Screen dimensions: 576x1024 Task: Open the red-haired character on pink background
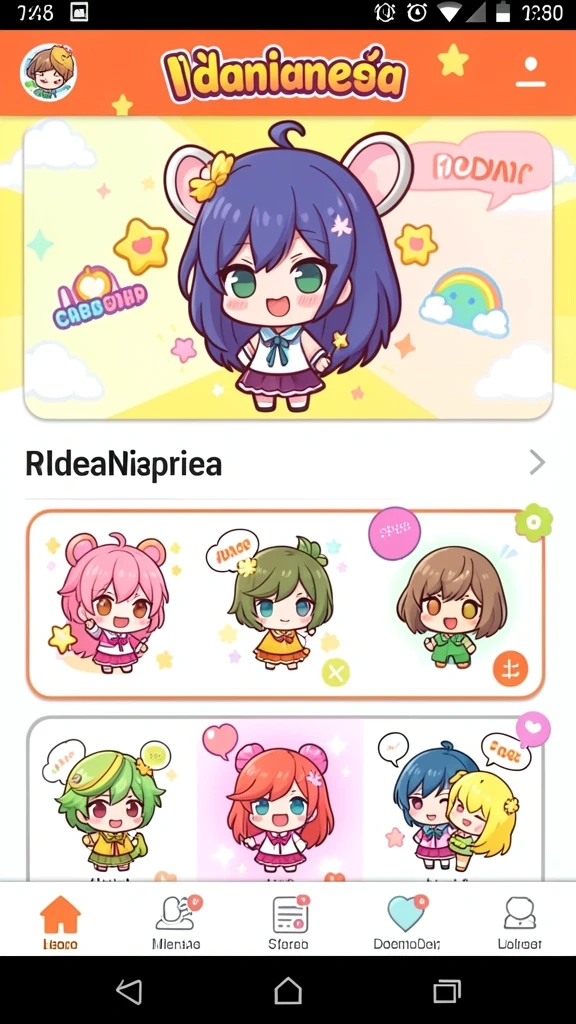point(280,800)
